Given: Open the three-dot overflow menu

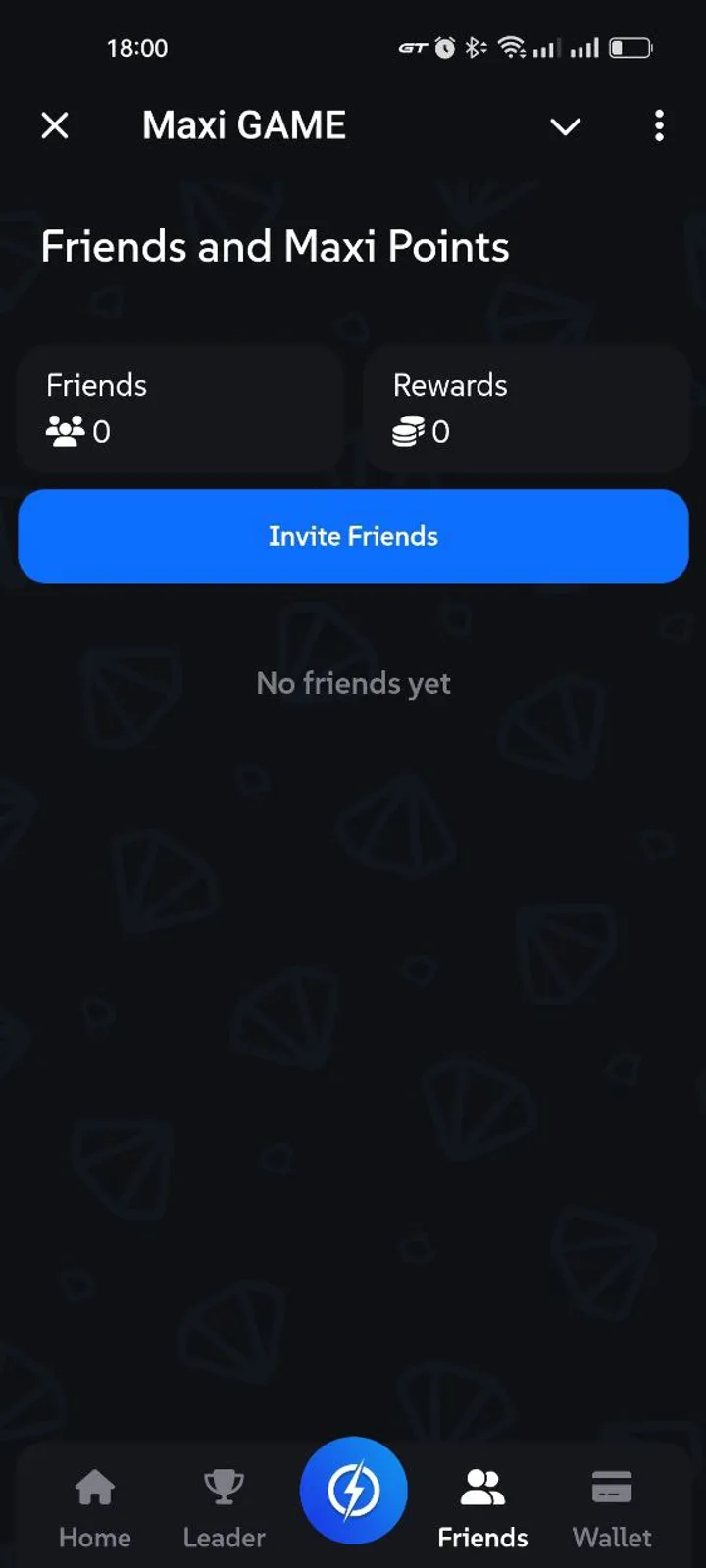Looking at the screenshot, I should click(x=659, y=125).
